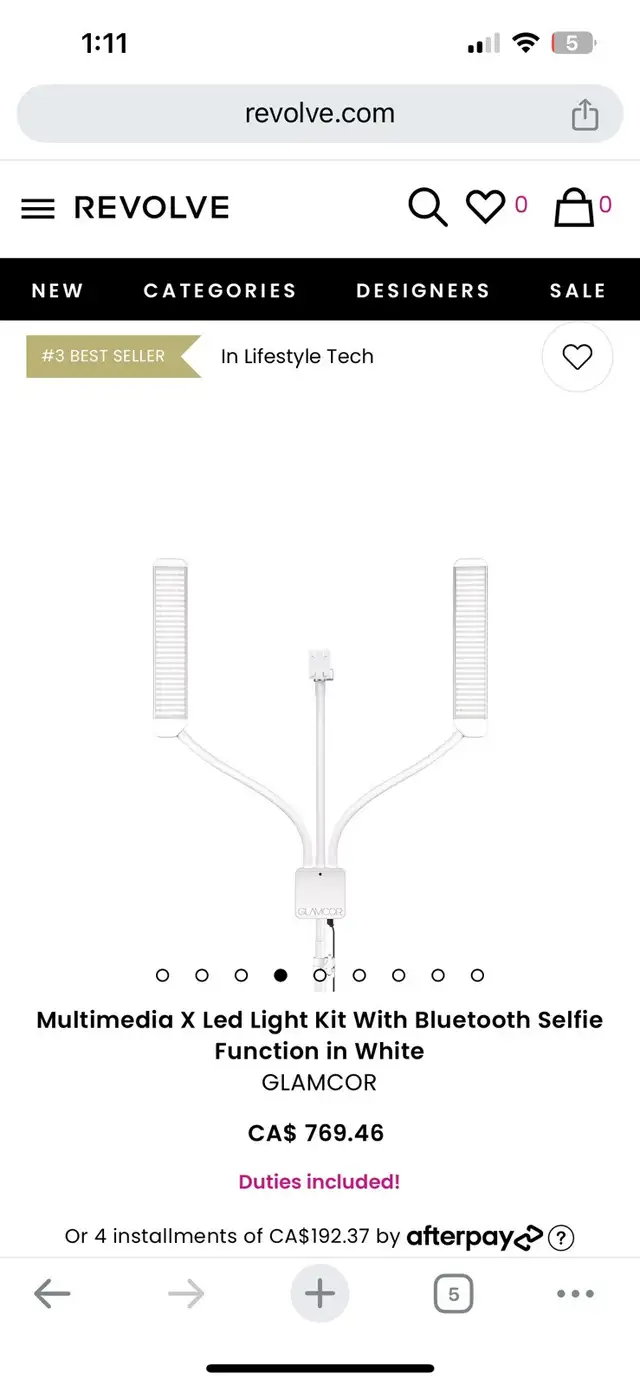Open the search magnifier icon
The width and height of the screenshot is (640, 1386).
427,207
